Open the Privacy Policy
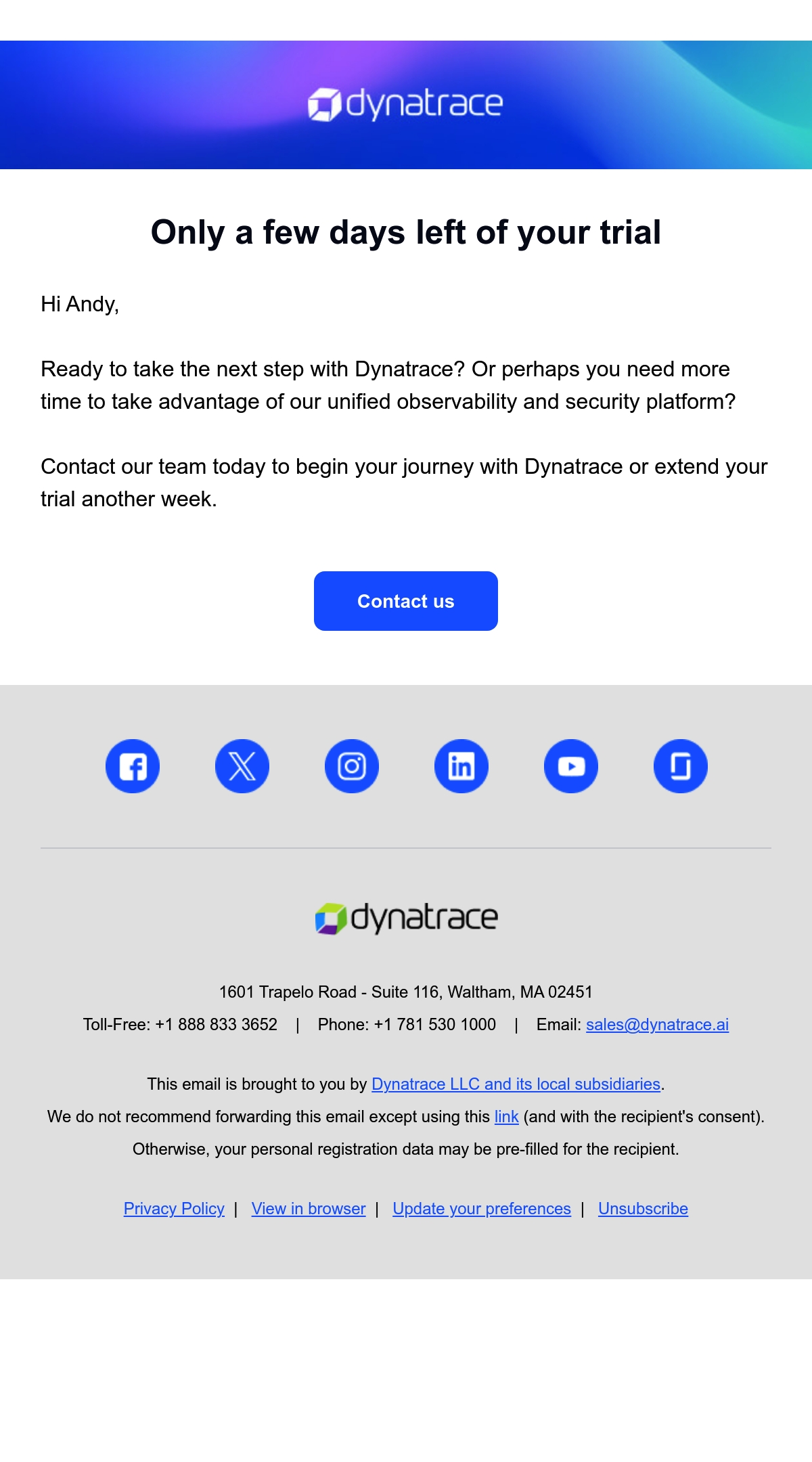 (x=174, y=1209)
